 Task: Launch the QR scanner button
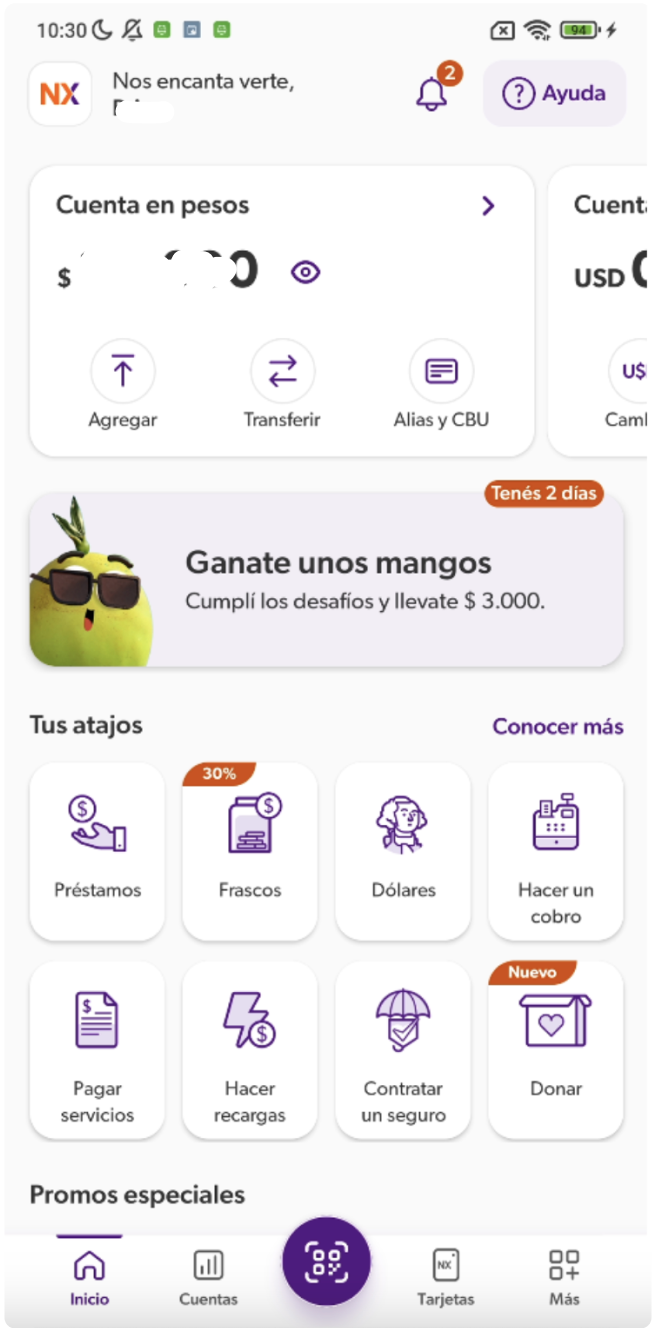click(326, 1262)
